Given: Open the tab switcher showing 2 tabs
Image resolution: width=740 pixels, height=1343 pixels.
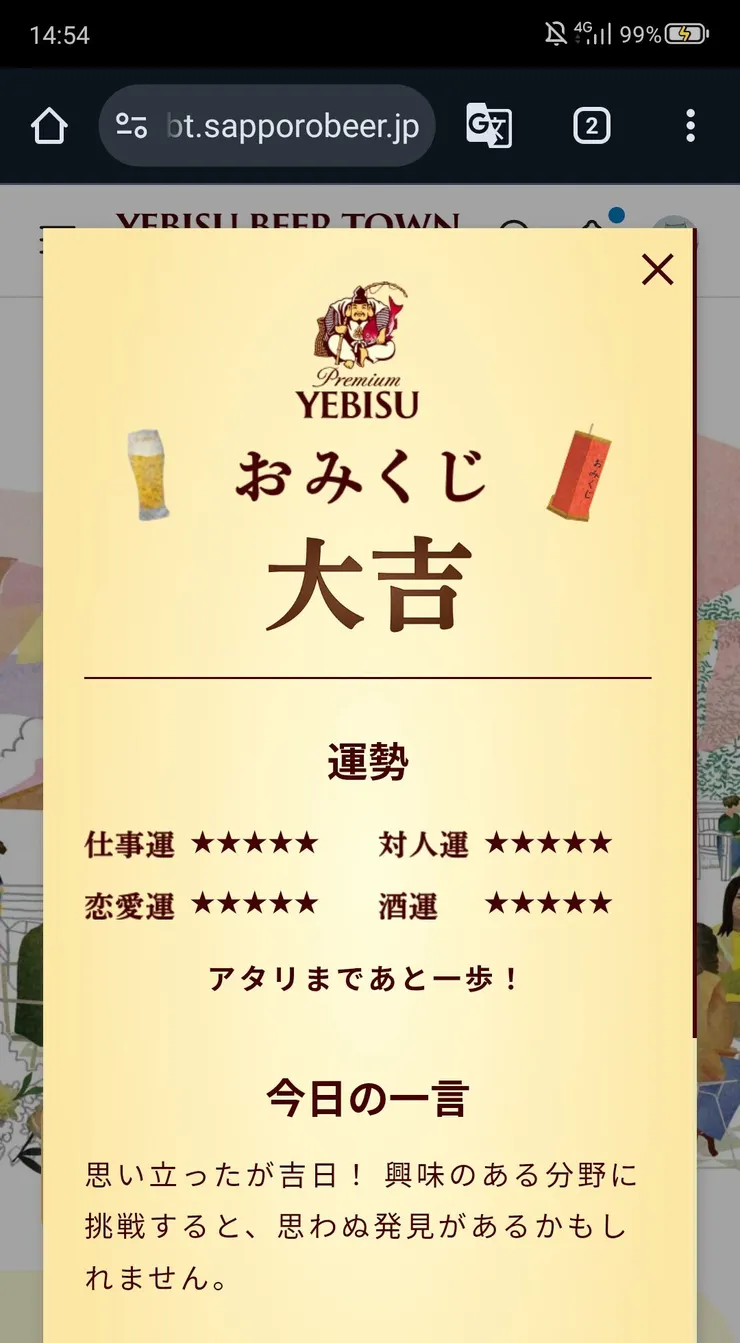Looking at the screenshot, I should pos(591,126).
